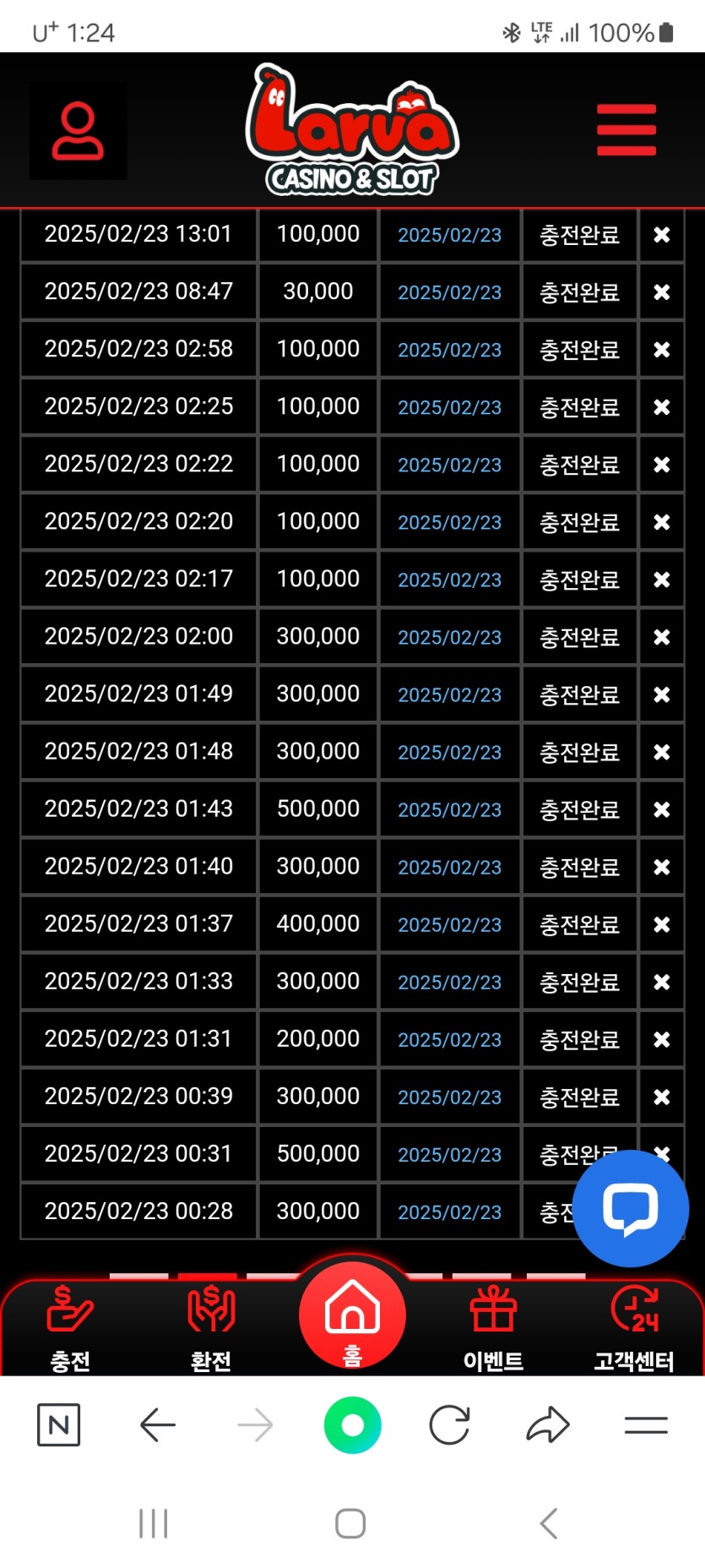Share this page from the browser toolbar

[548, 1426]
